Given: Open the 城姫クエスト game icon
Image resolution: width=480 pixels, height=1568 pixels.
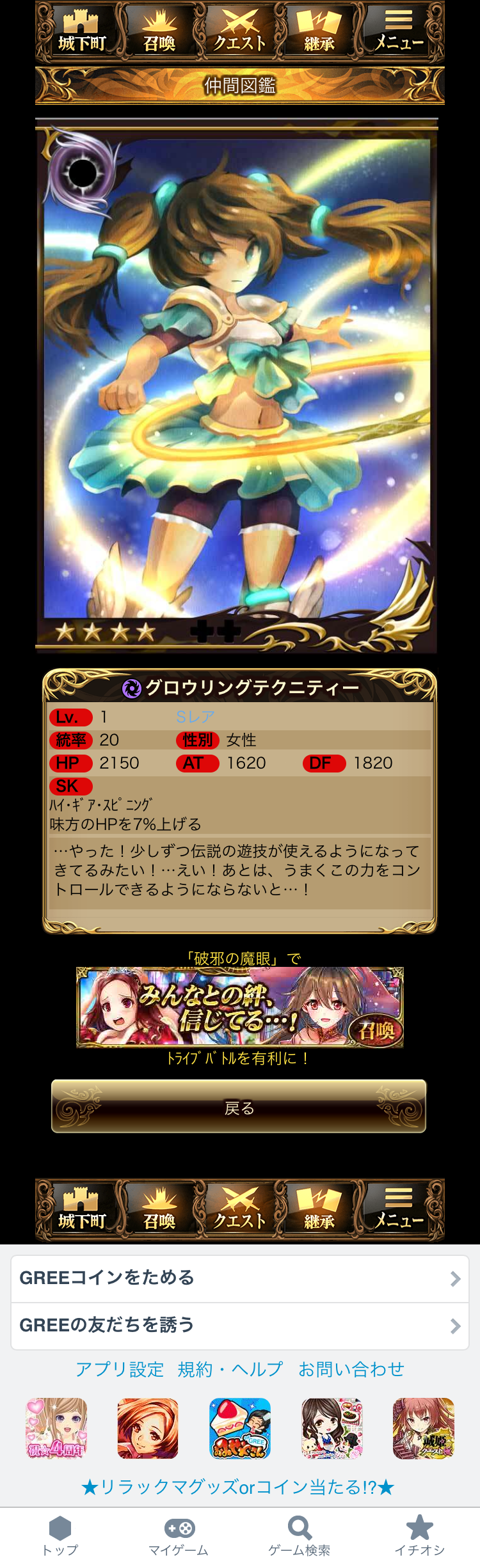Looking at the screenshot, I should pyautogui.click(x=423, y=1427).
